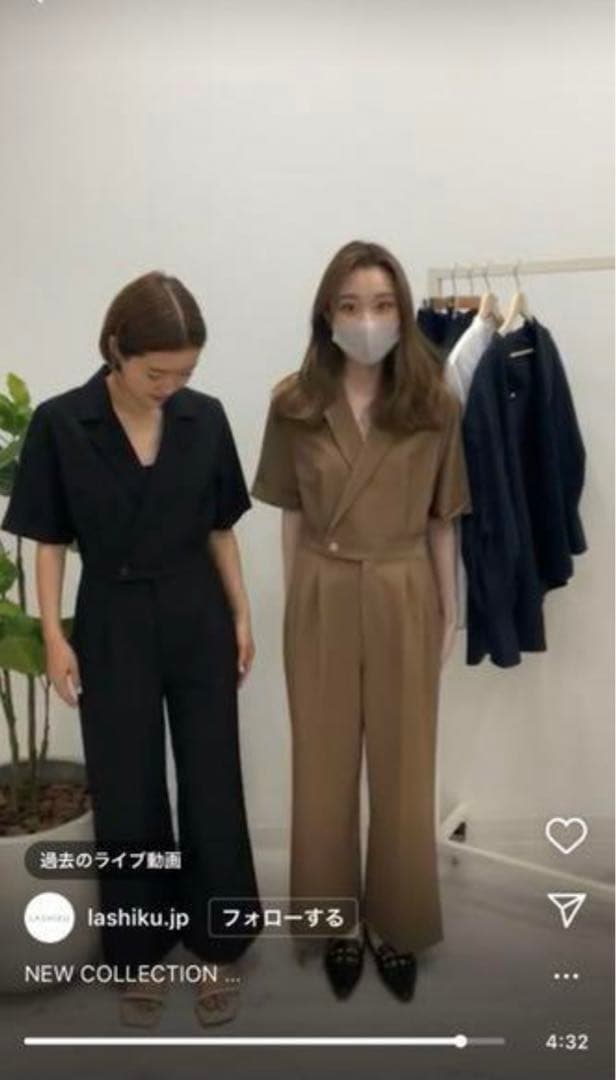Open the lashiku.jp username link
This screenshot has height=1080, width=616.
138,919
